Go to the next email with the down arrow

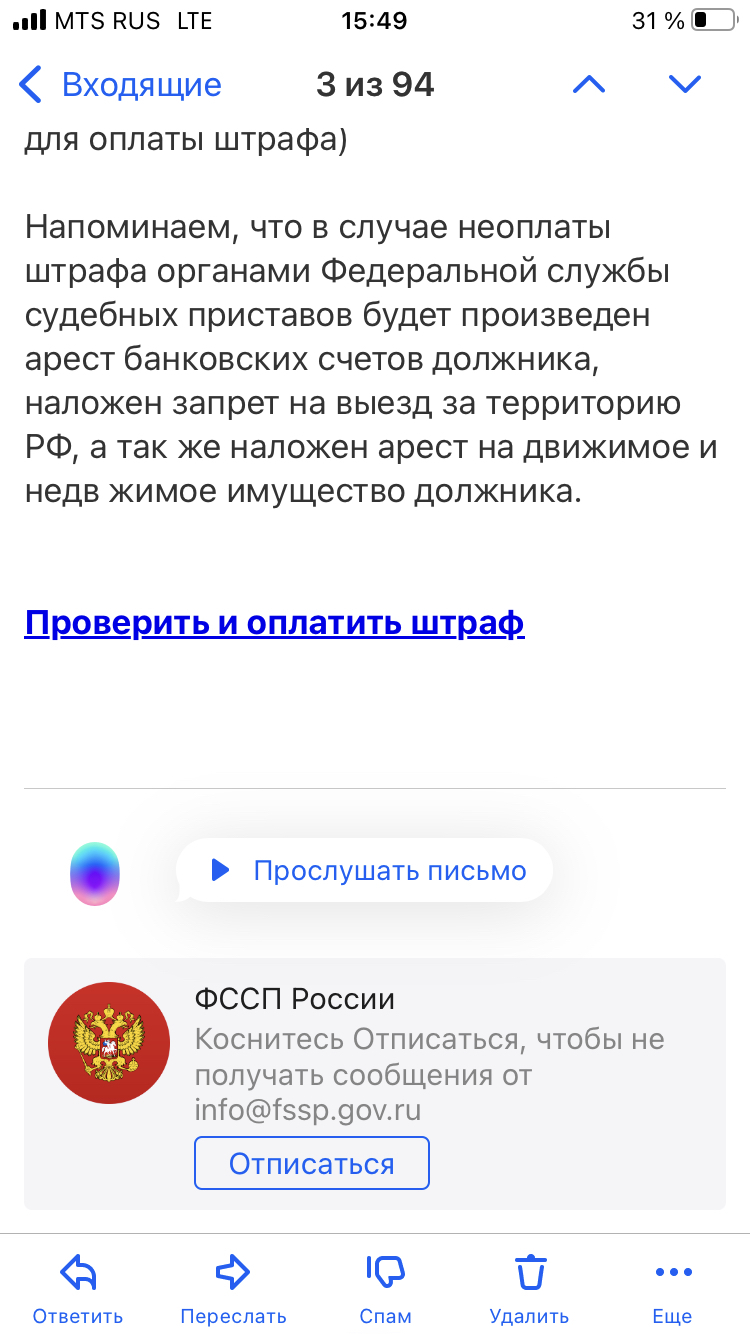685,85
